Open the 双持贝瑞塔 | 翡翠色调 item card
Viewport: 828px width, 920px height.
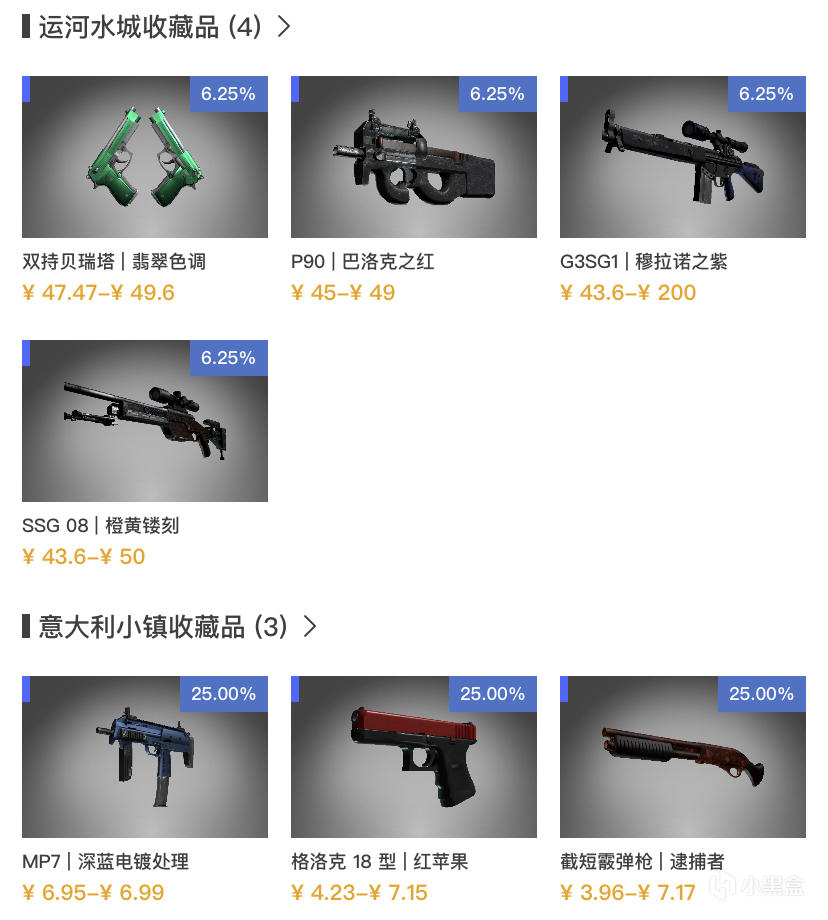coord(144,158)
